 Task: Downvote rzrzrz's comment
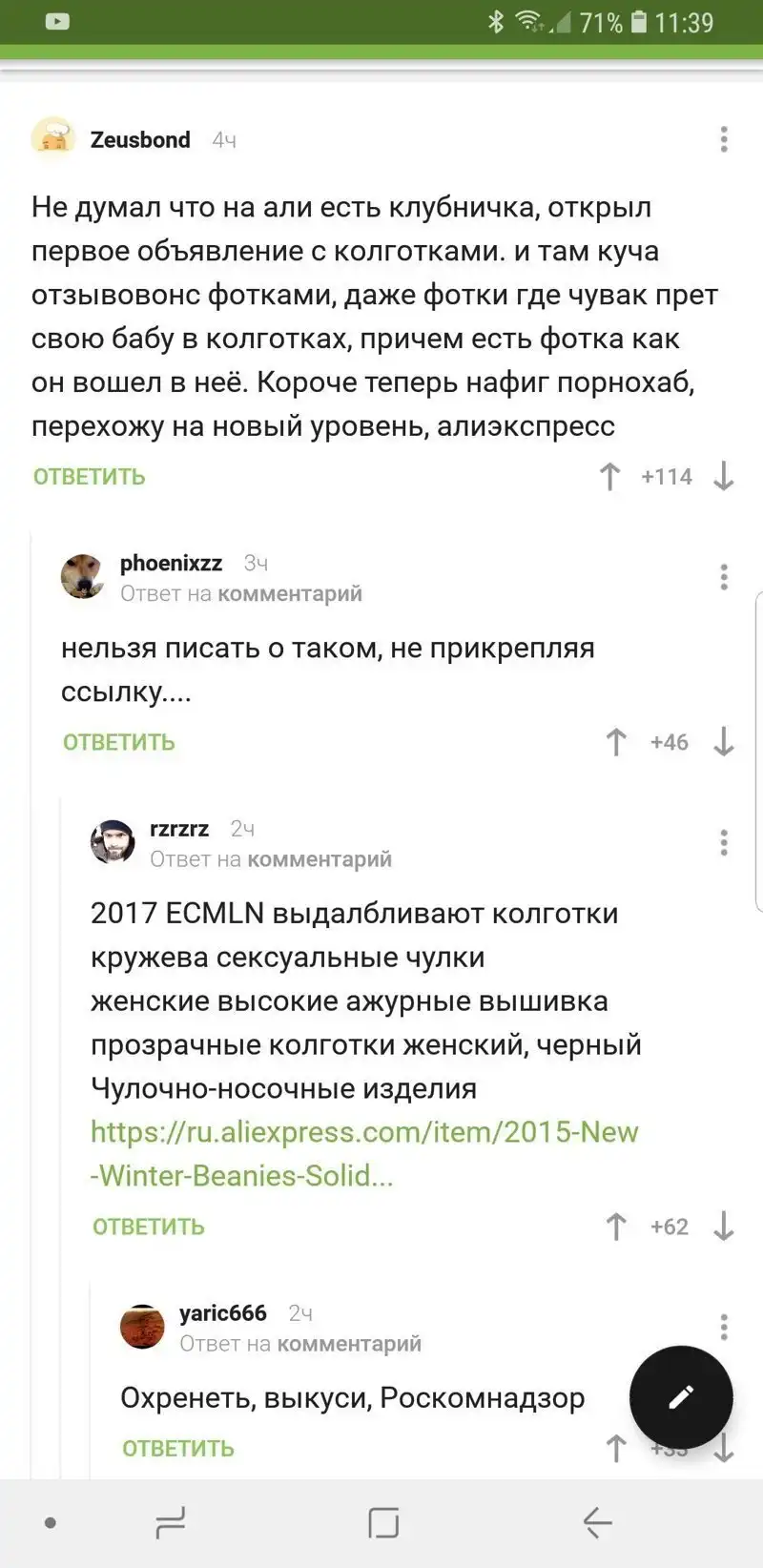pyautogui.click(x=724, y=1227)
